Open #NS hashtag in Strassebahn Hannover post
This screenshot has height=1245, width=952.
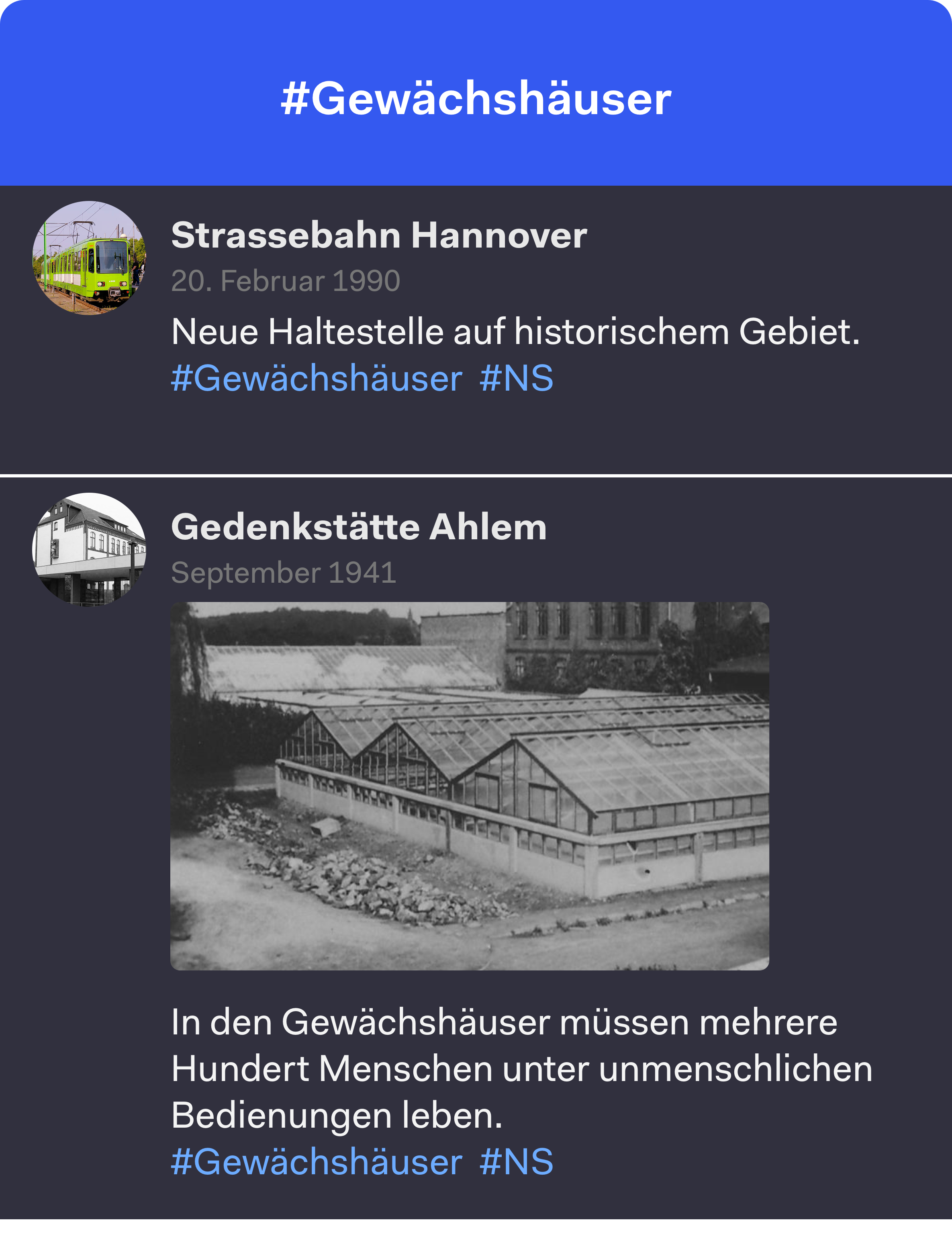click(x=516, y=379)
